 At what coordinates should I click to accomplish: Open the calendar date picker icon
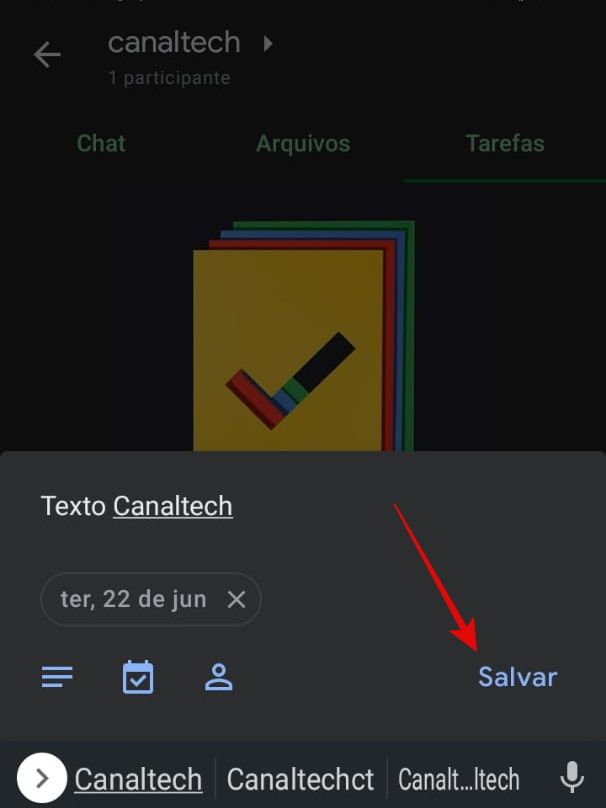coord(138,678)
